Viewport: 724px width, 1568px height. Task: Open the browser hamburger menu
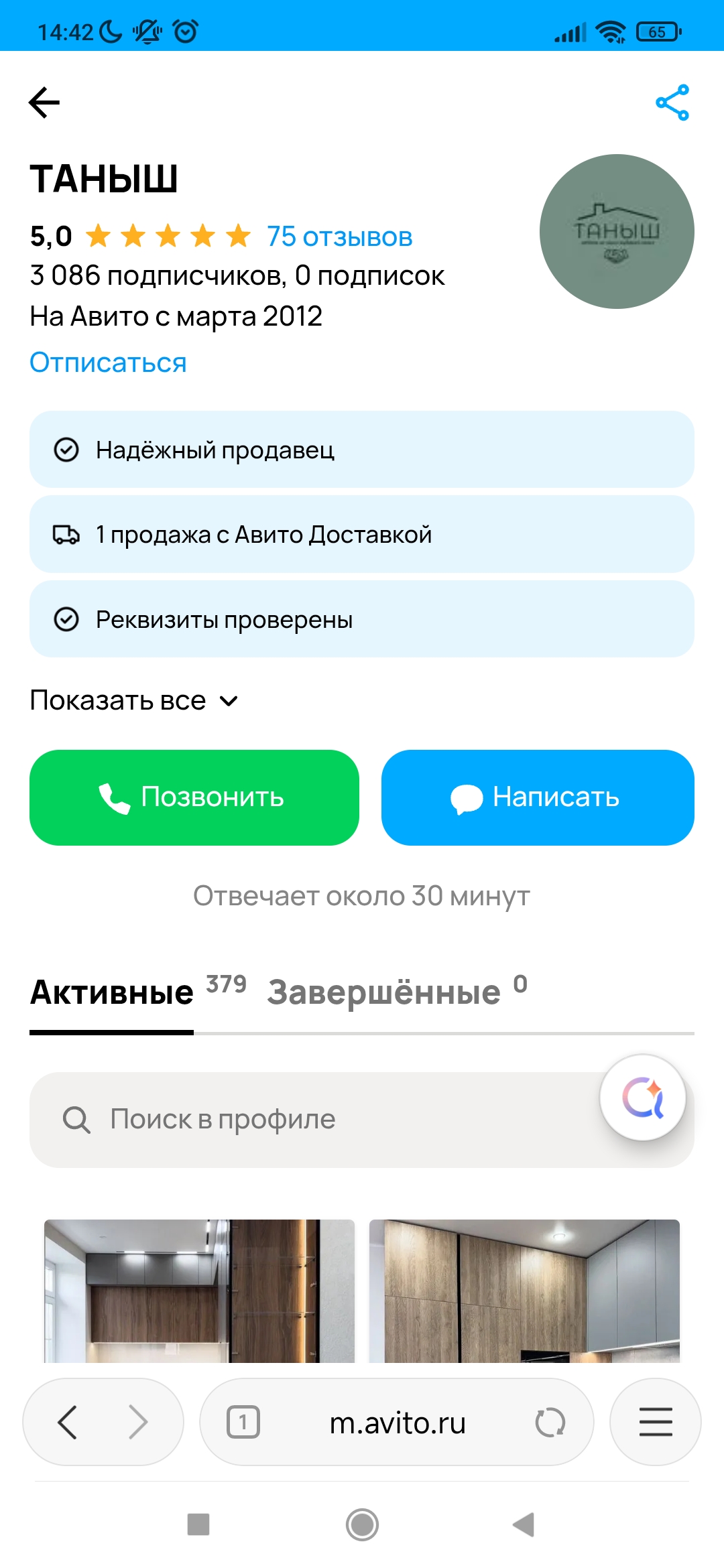655,1422
